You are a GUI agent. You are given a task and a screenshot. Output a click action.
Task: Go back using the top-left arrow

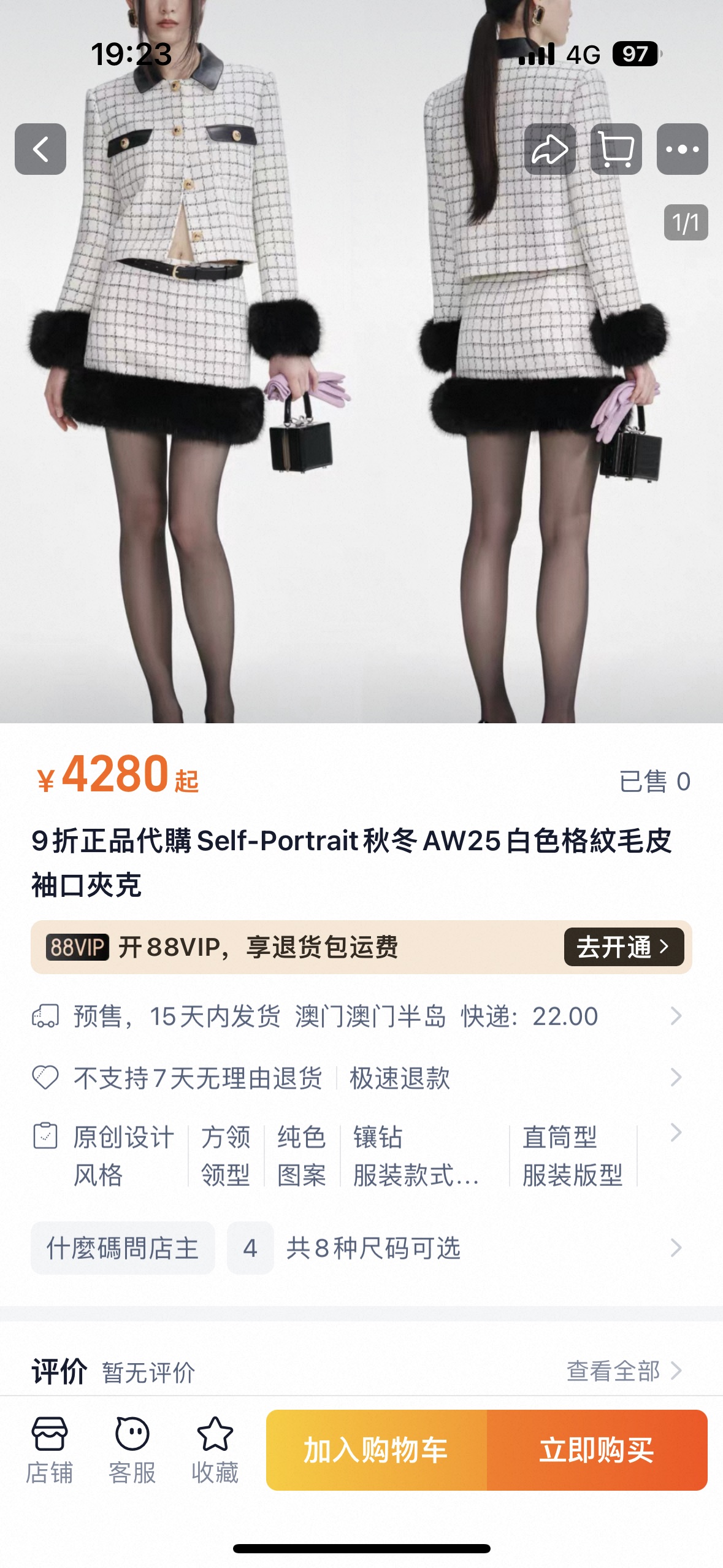coord(40,149)
